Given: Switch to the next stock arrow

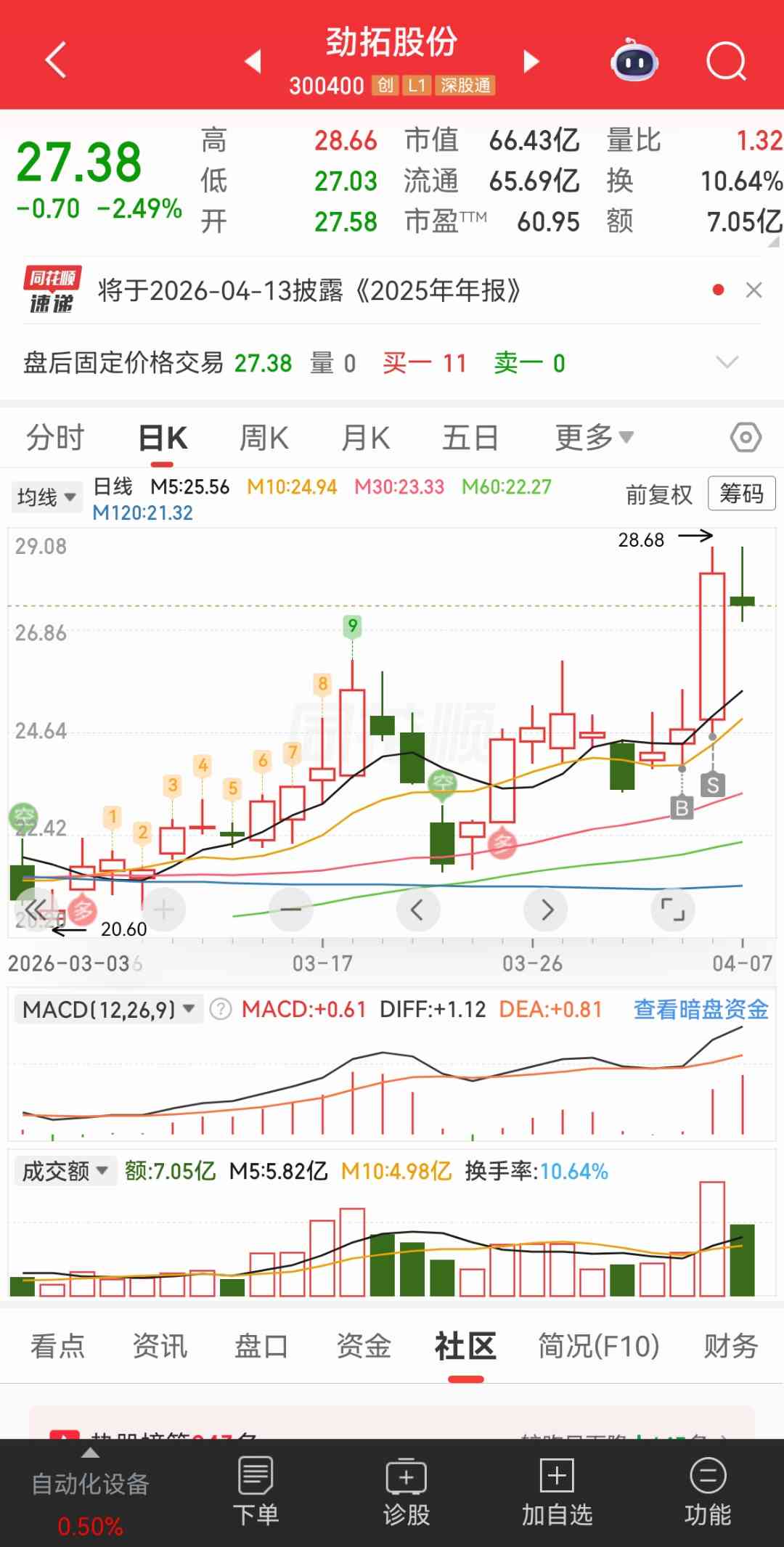Looking at the screenshot, I should pos(531,62).
